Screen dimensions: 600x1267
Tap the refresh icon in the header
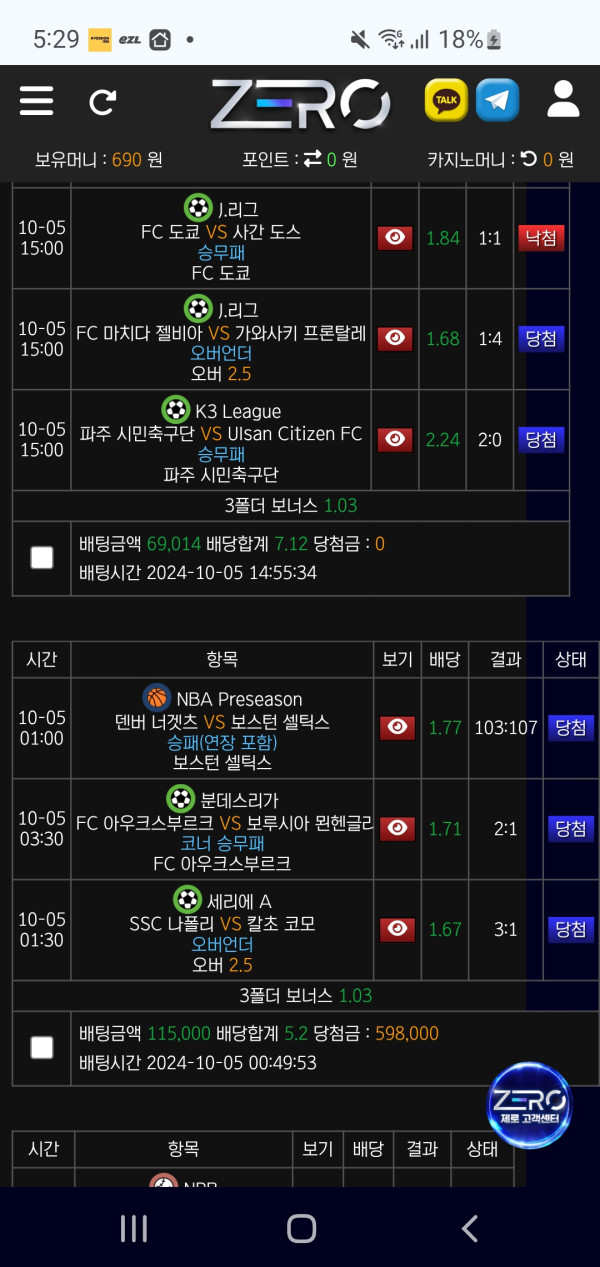tap(102, 101)
